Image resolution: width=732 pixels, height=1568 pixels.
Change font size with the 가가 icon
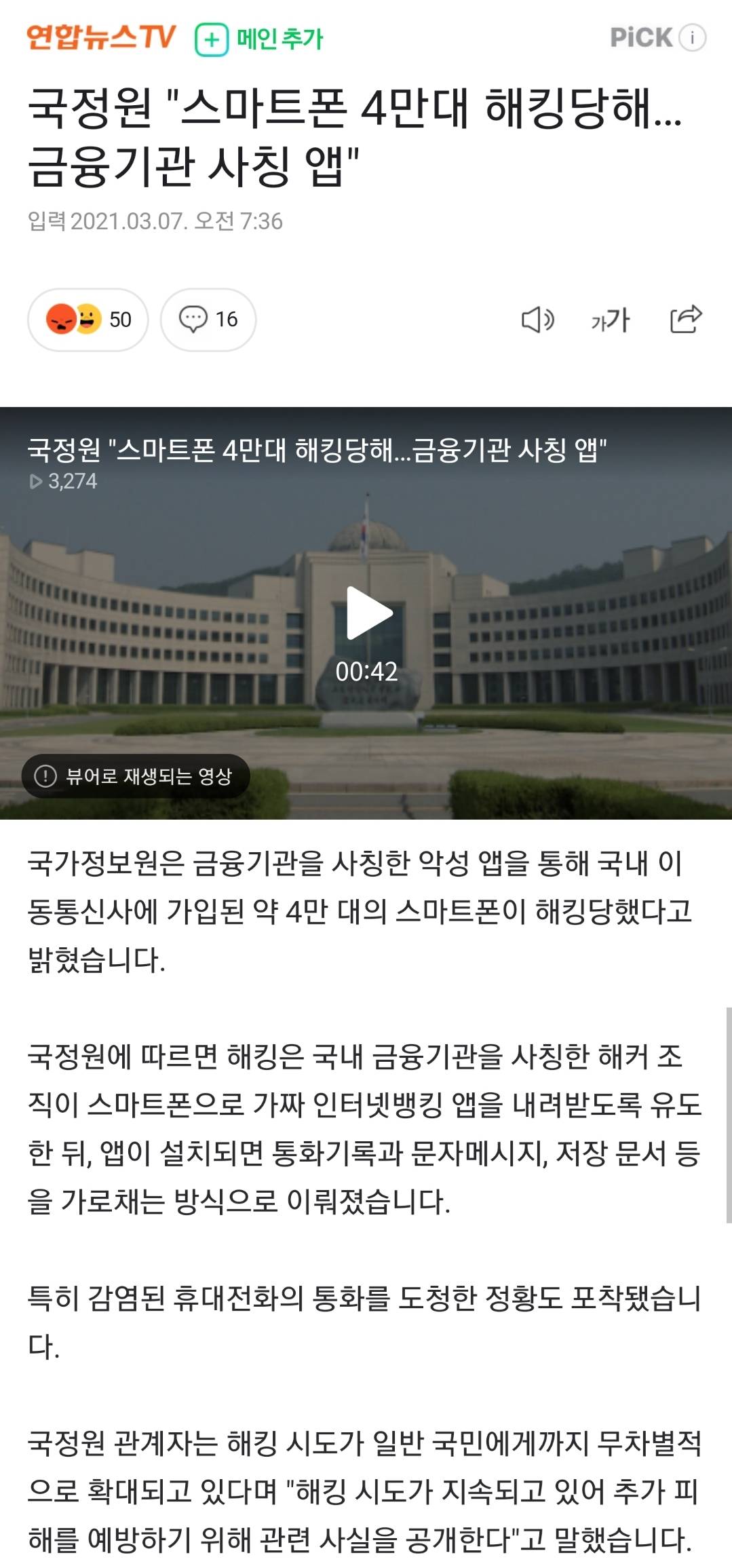pyautogui.click(x=610, y=320)
